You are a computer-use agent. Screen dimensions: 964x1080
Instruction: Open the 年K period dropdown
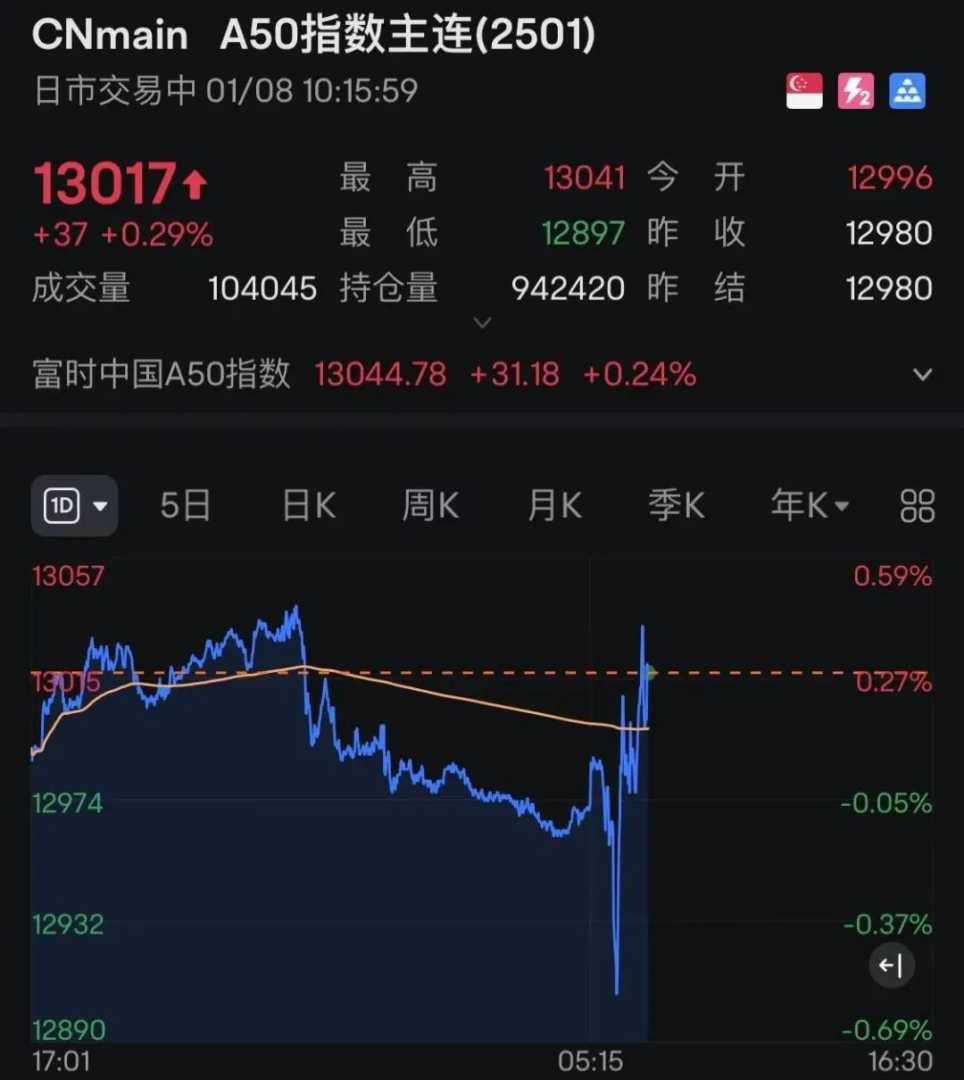pyautogui.click(x=809, y=506)
